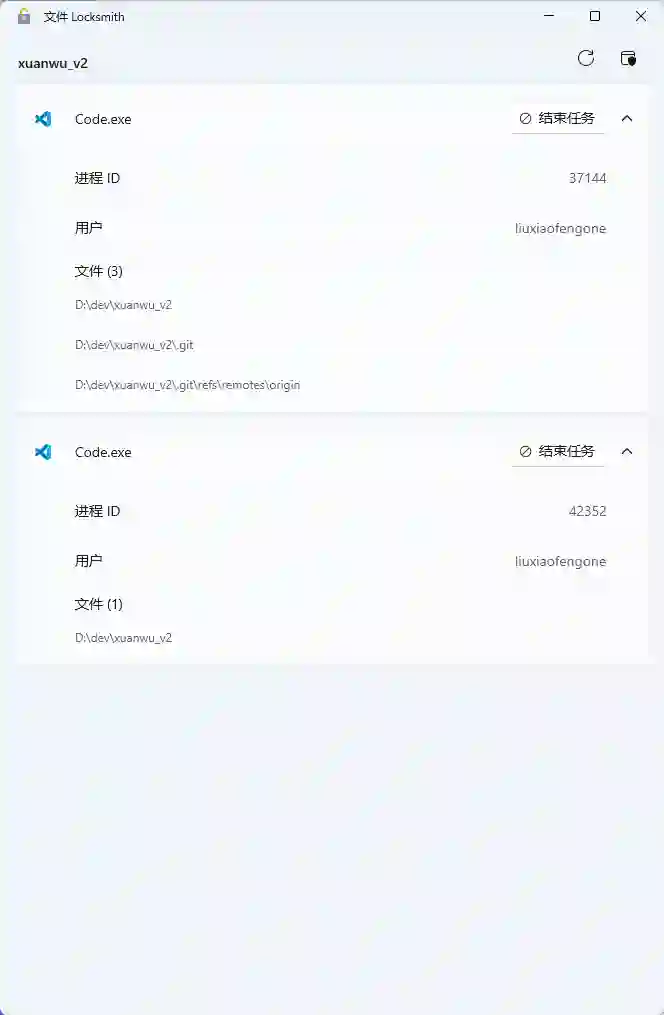Restart Locksmith as administrator
The width and height of the screenshot is (664, 1015).
click(x=628, y=58)
